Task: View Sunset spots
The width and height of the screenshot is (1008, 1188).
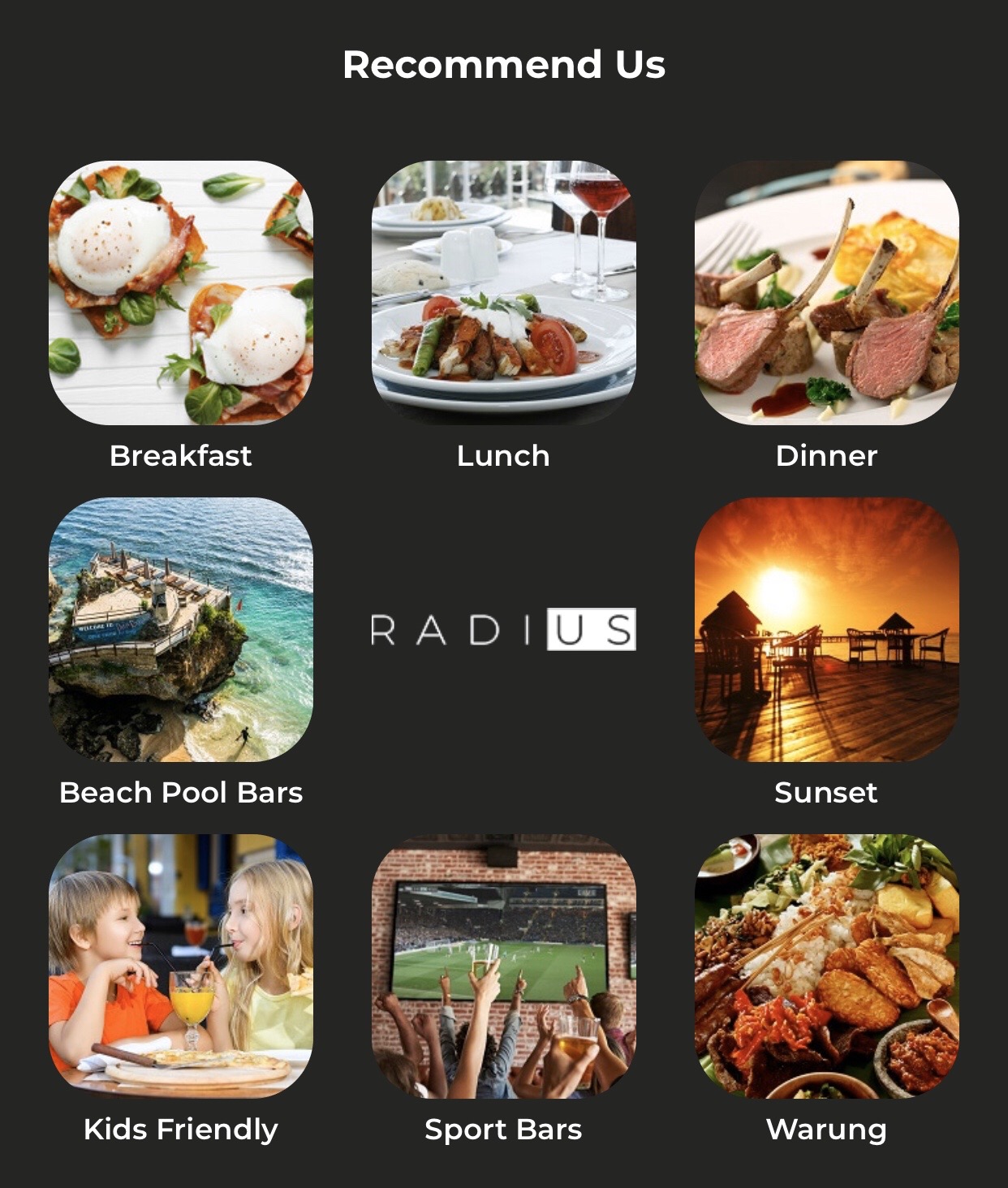Action: tap(826, 630)
